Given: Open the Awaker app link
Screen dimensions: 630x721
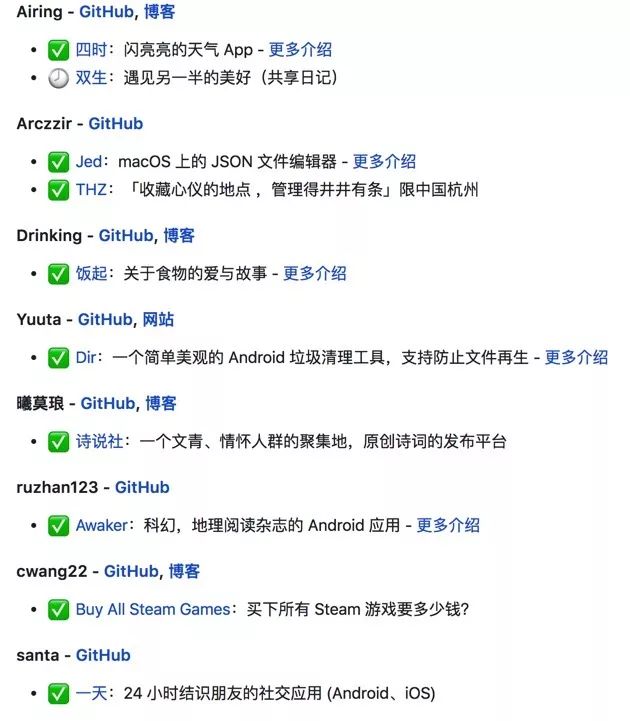Looking at the screenshot, I should [102, 525].
